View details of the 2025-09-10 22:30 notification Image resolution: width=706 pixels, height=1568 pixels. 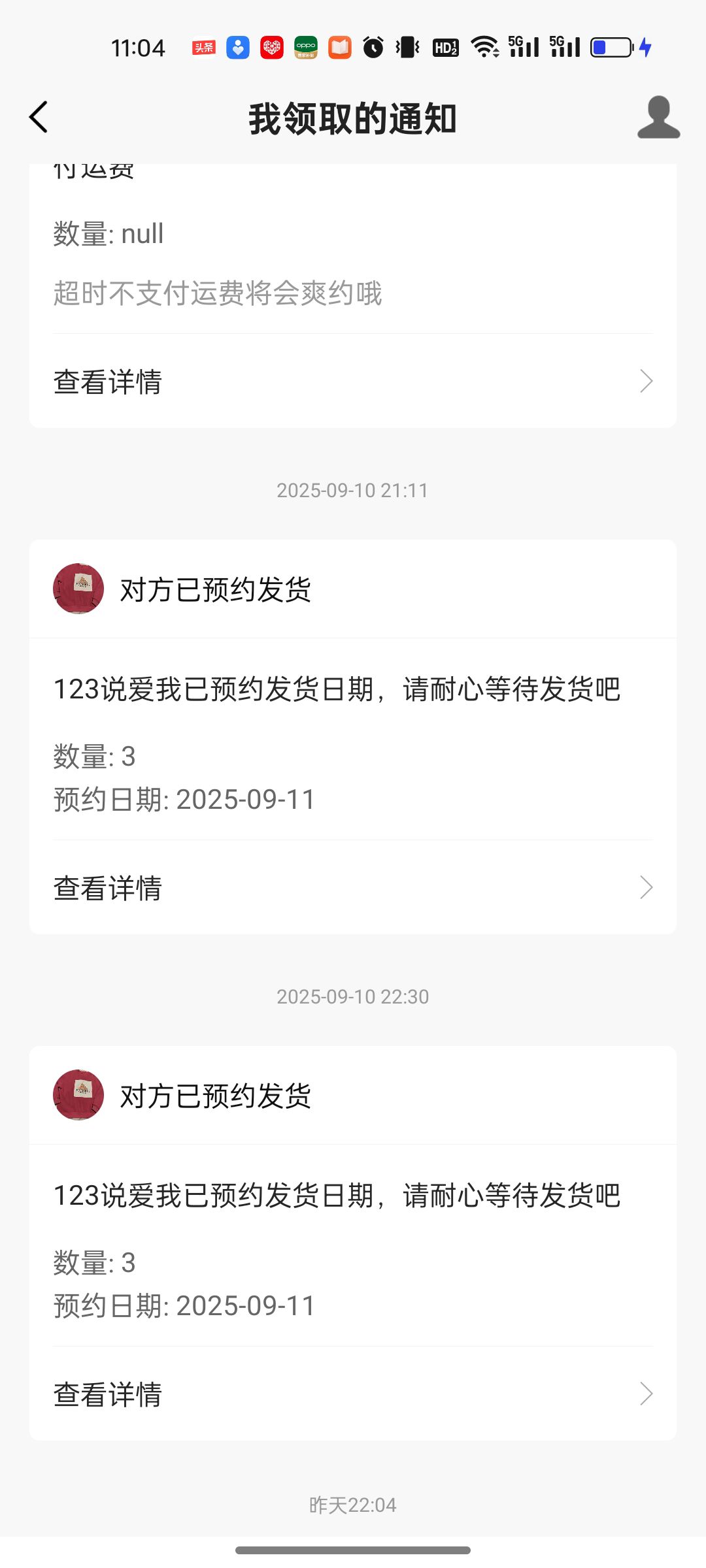click(x=353, y=1394)
